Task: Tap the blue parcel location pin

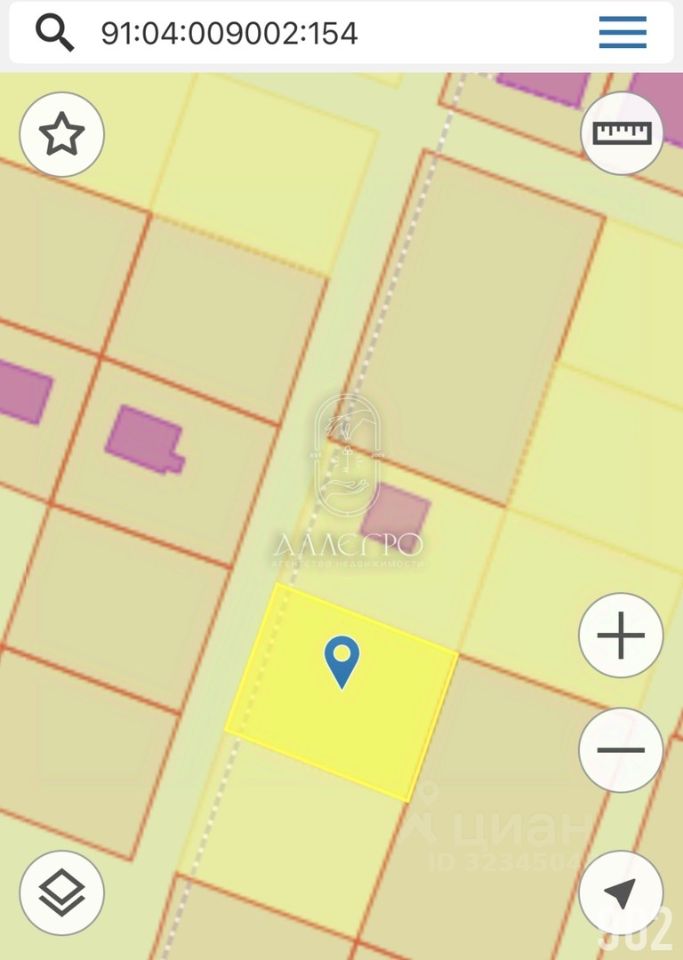Action: tap(342, 662)
